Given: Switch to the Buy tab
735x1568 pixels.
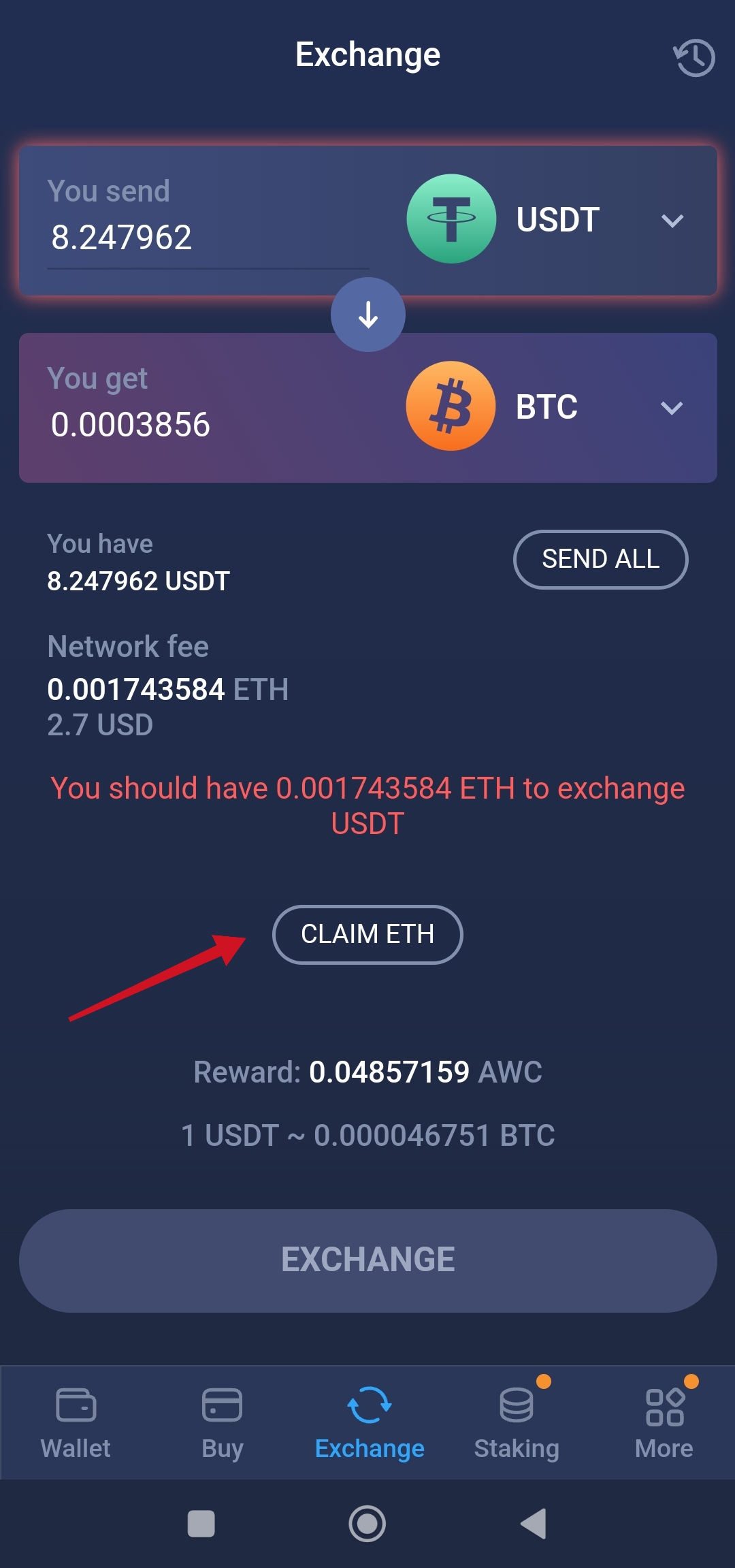Looking at the screenshot, I should coord(222,1423).
